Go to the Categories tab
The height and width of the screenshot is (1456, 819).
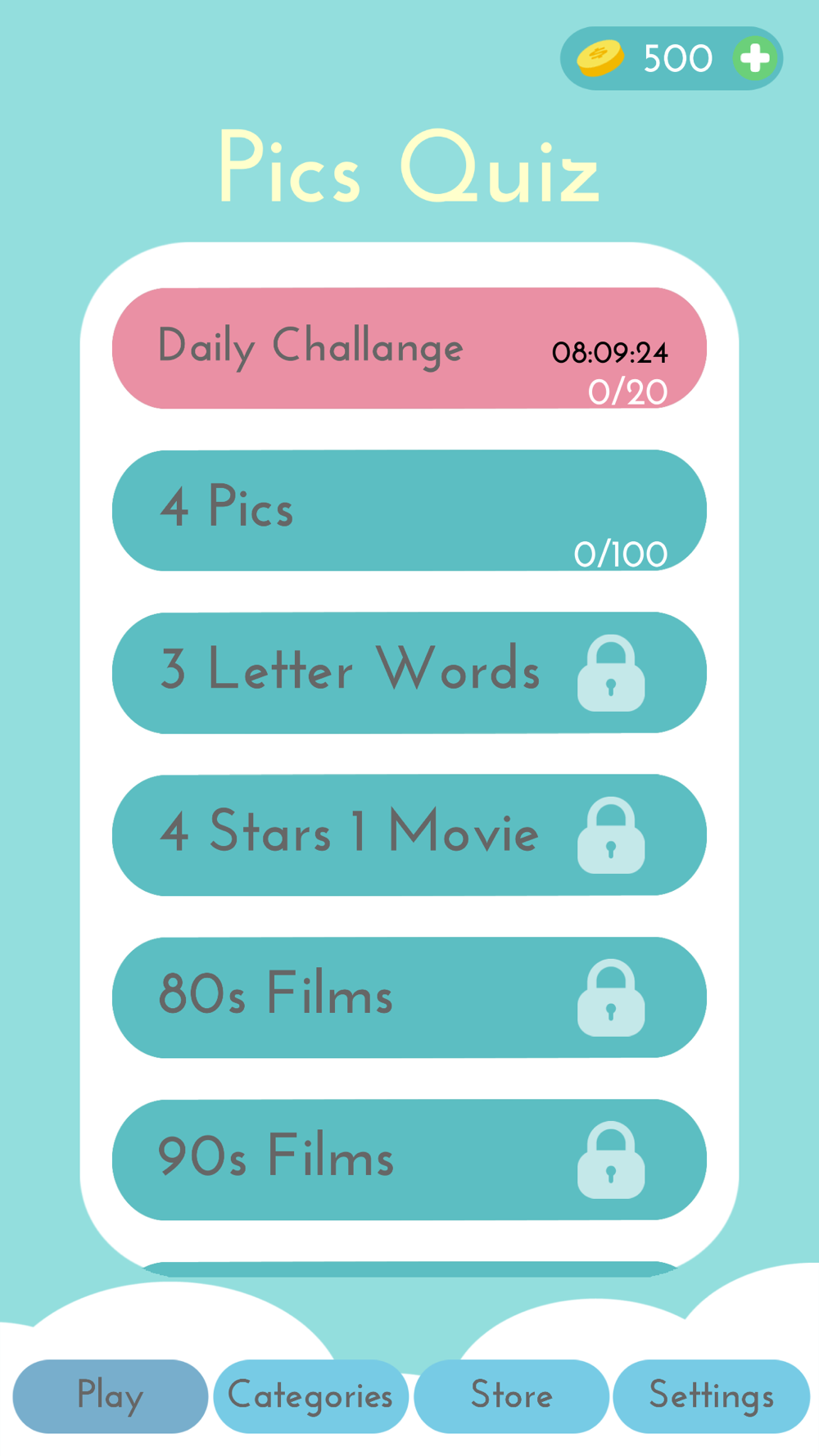tap(310, 1395)
